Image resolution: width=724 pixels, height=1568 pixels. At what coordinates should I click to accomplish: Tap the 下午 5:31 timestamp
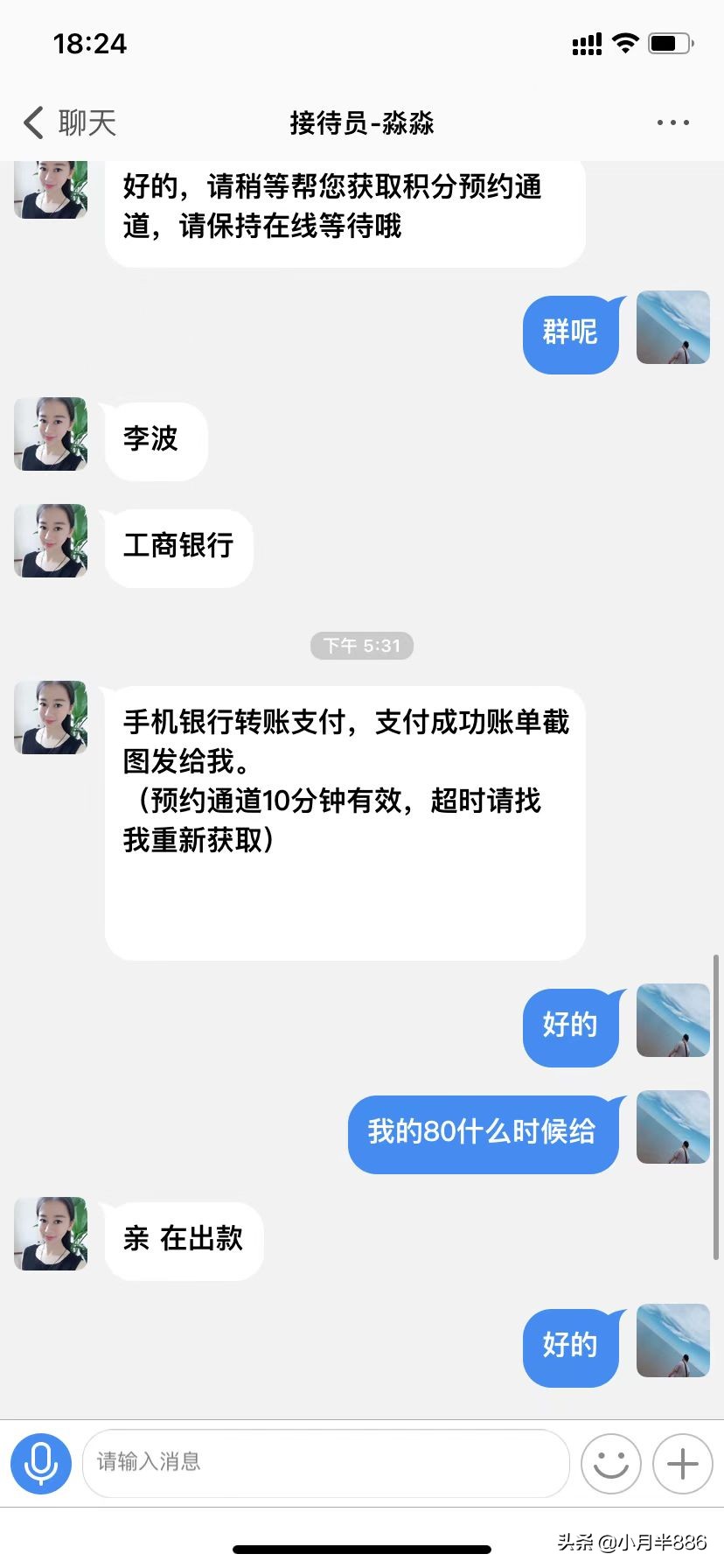[x=362, y=646]
